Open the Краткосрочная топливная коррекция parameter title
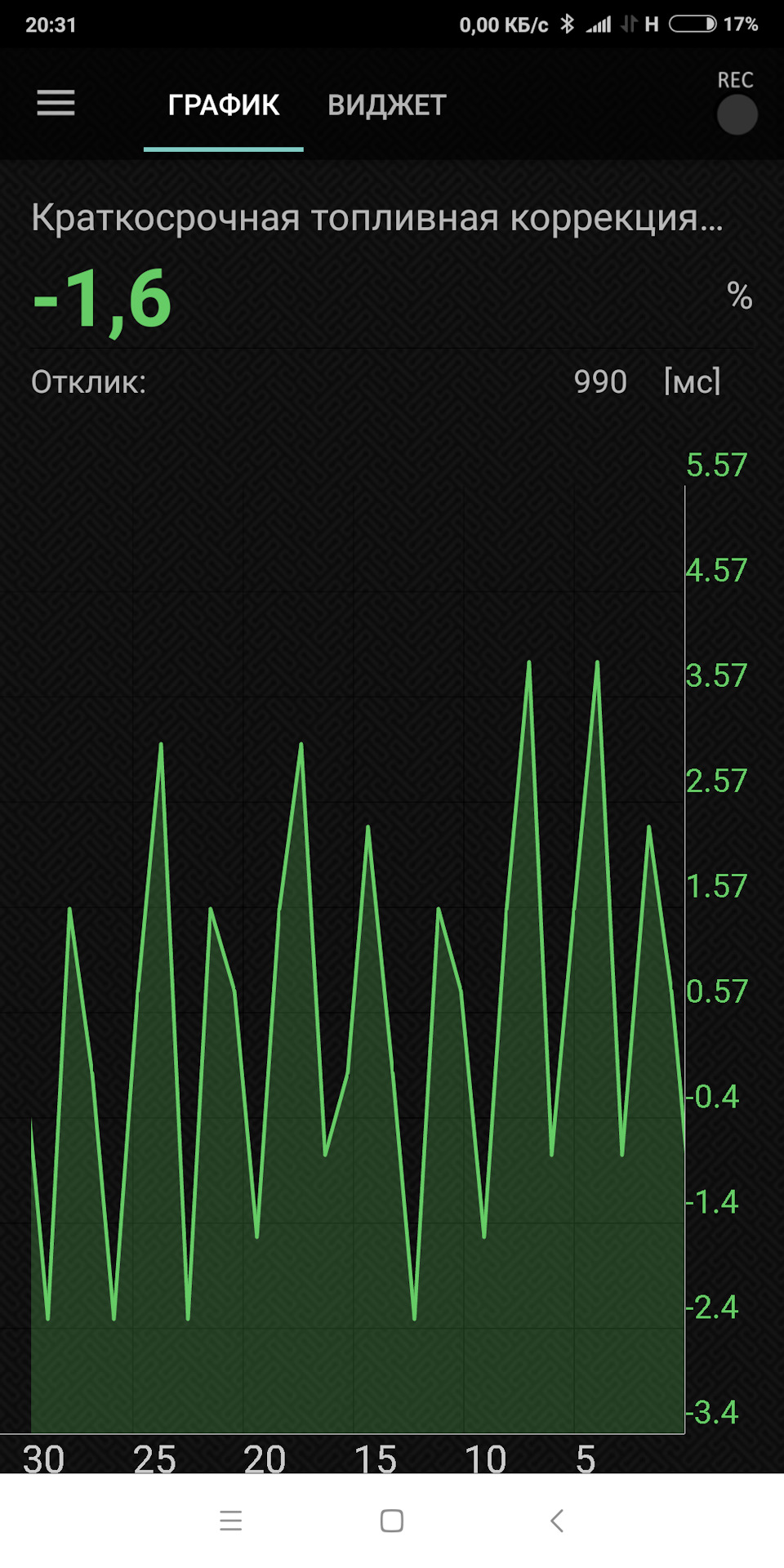Viewport: 784px width, 1568px height. pyautogui.click(x=377, y=218)
